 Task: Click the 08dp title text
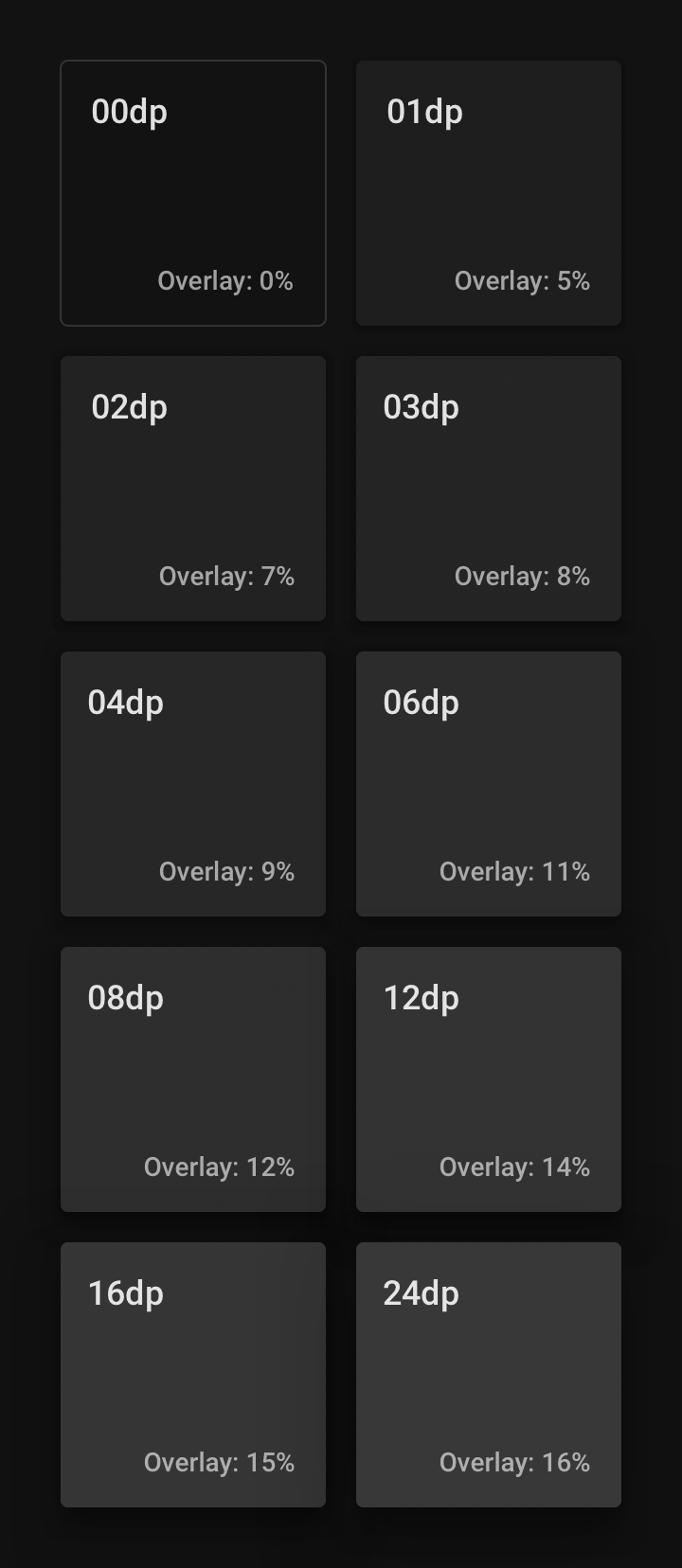coord(125,996)
